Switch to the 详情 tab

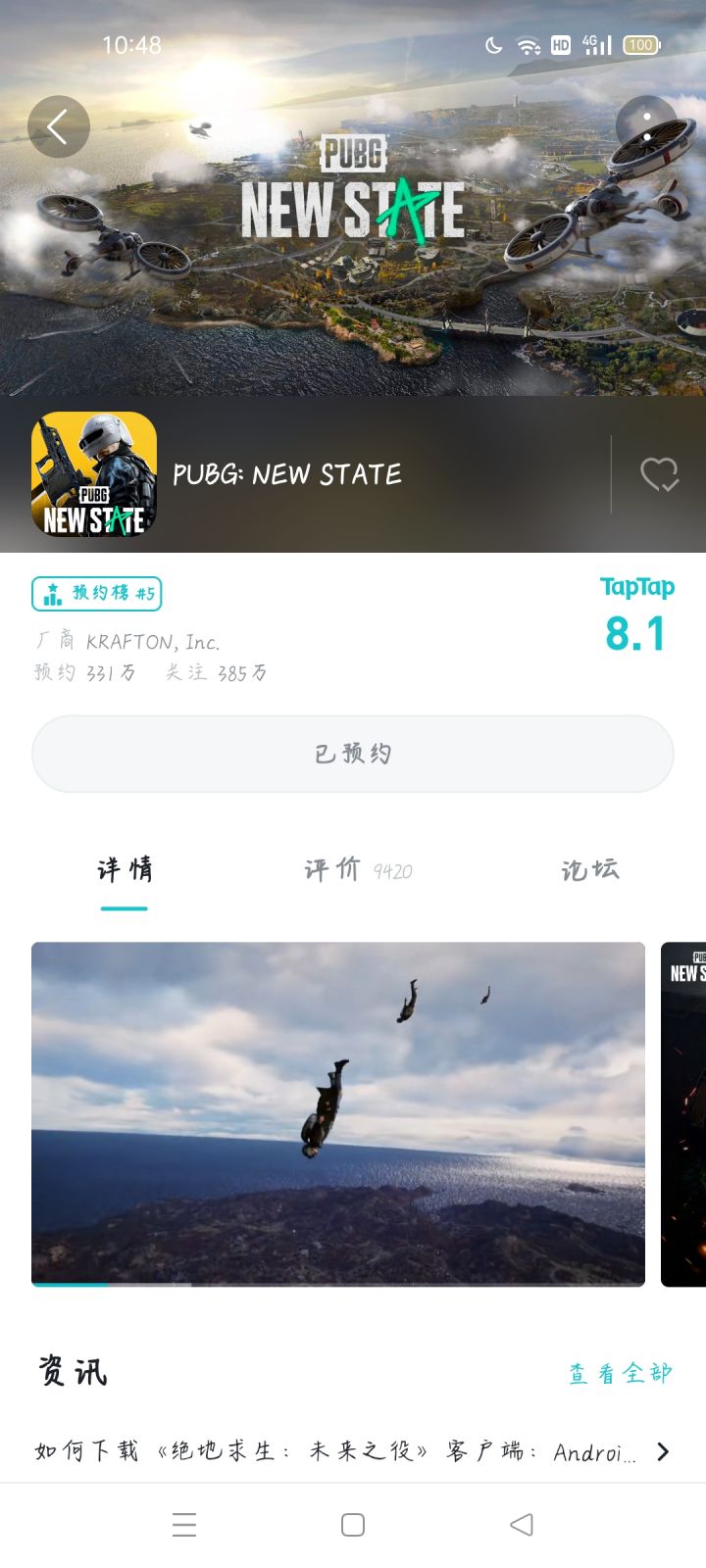click(x=125, y=869)
